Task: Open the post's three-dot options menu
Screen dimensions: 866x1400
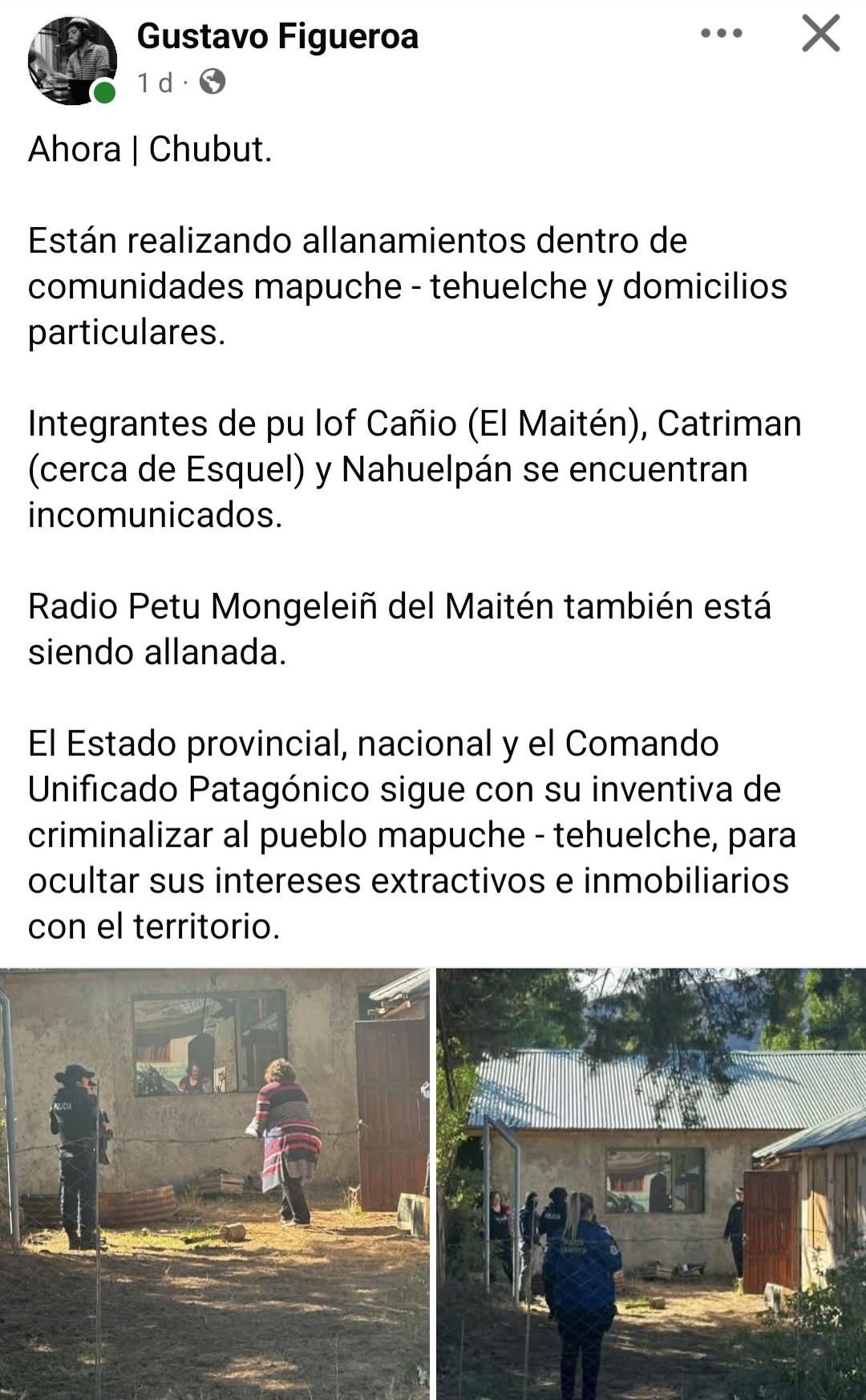Action: pyautogui.click(x=721, y=34)
